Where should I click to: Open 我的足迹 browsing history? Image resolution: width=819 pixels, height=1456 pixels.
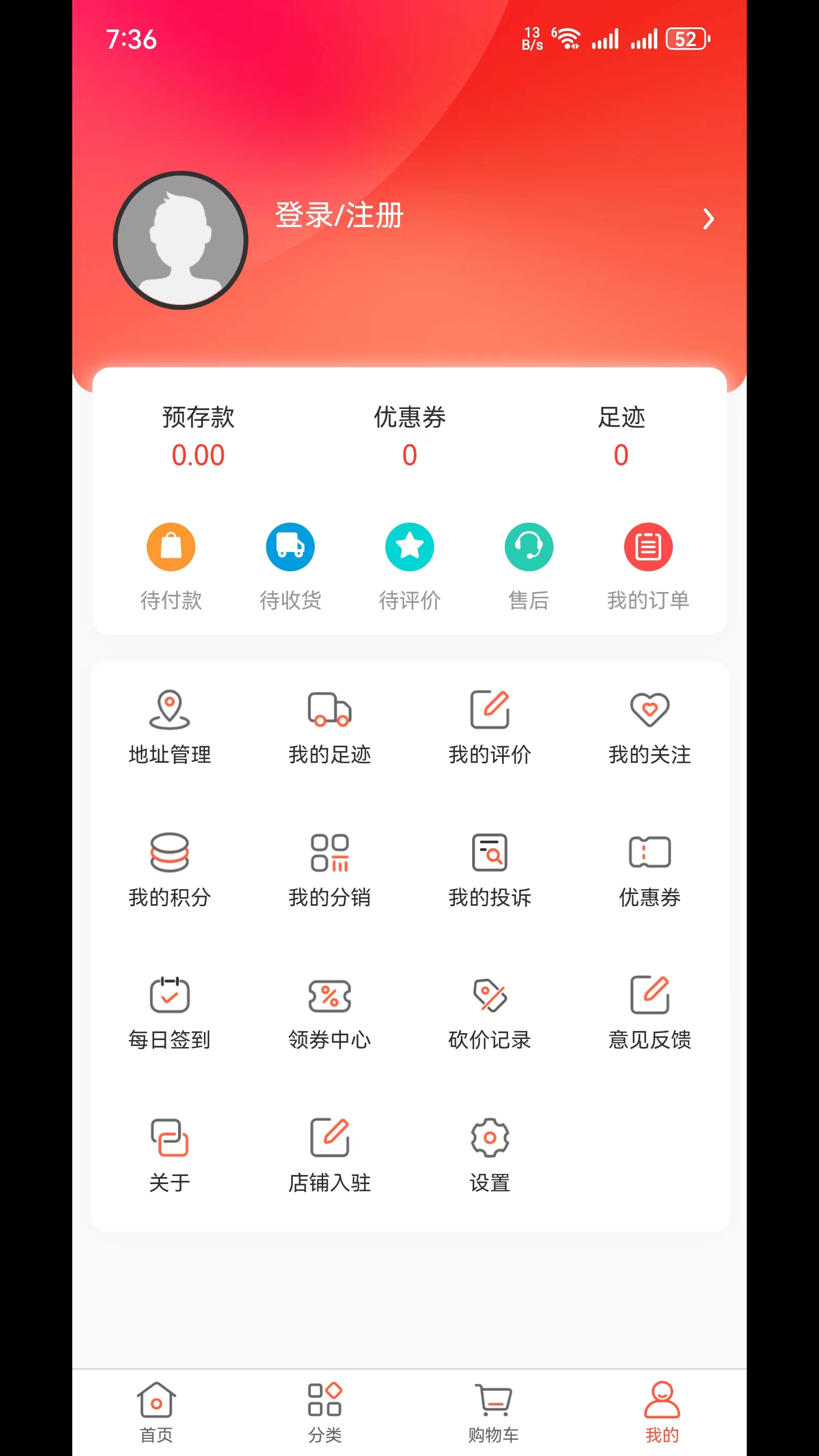tap(330, 727)
